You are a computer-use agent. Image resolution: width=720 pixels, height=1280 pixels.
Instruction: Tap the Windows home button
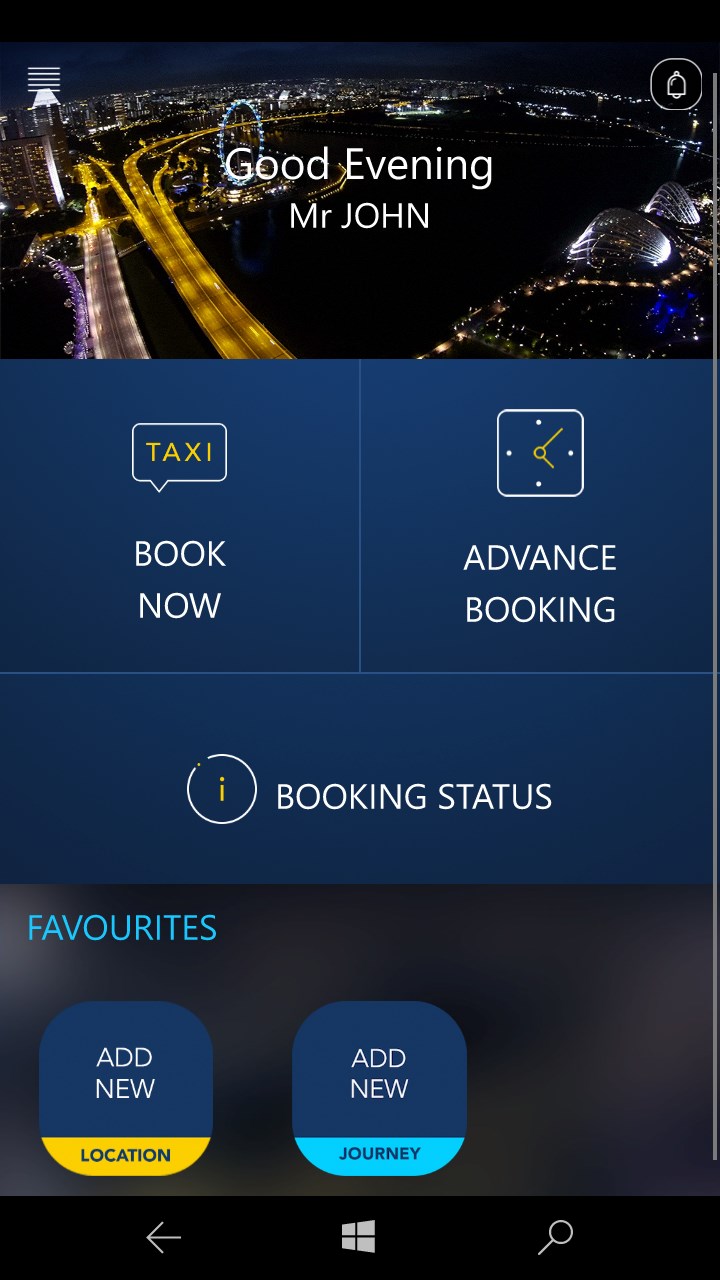(x=358, y=1237)
